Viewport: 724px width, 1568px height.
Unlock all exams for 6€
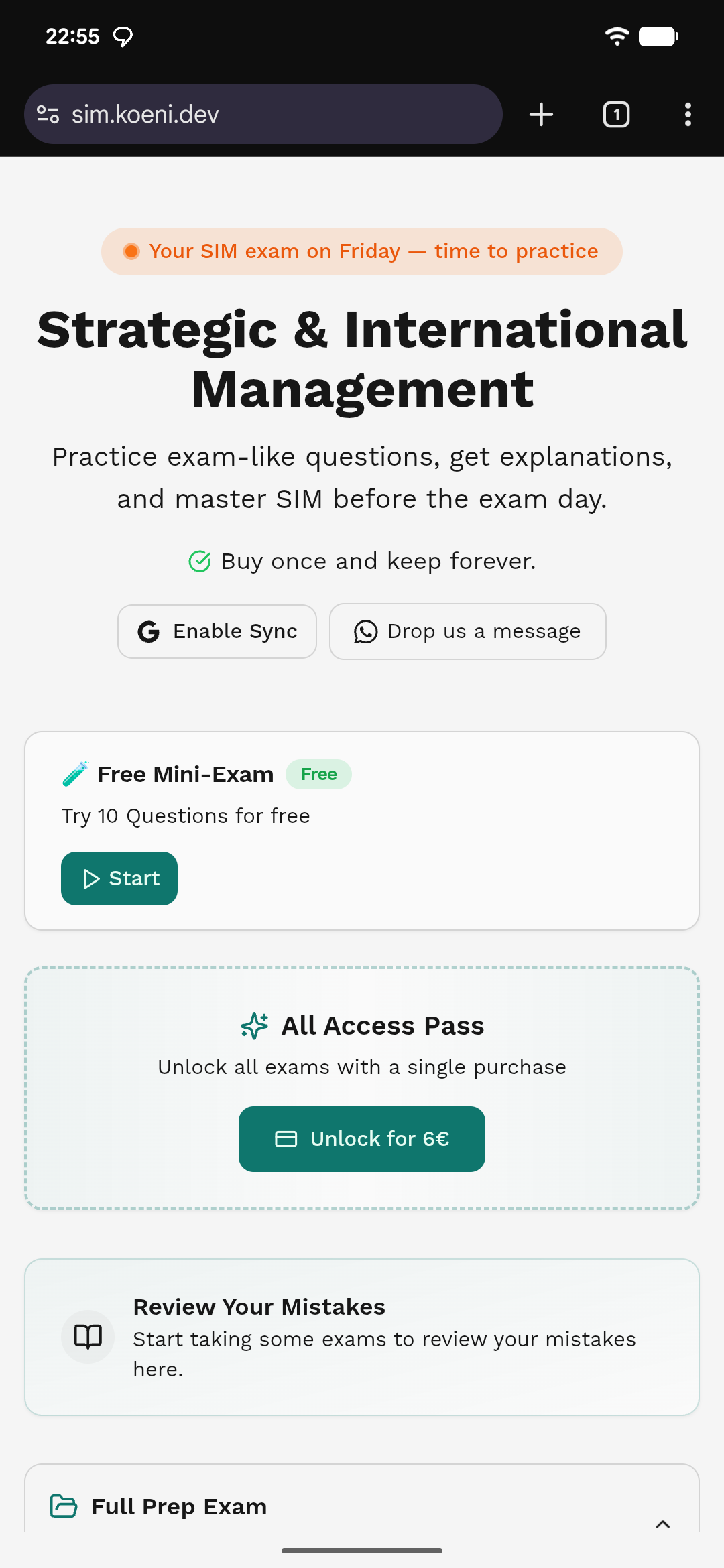[361, 1138]
